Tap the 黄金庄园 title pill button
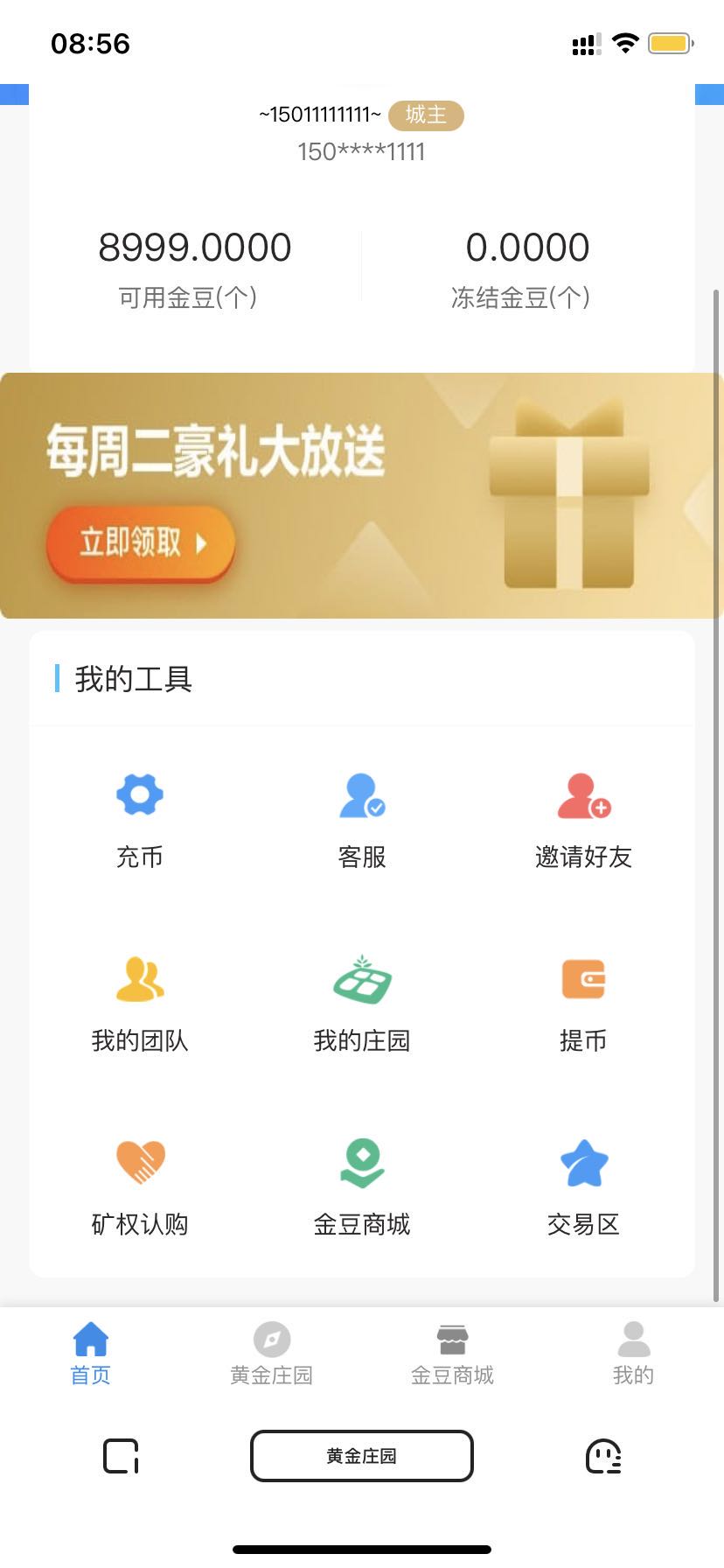Viewport: 724px width, 1568px height. pyautogui.click(x=362, y=1456)
